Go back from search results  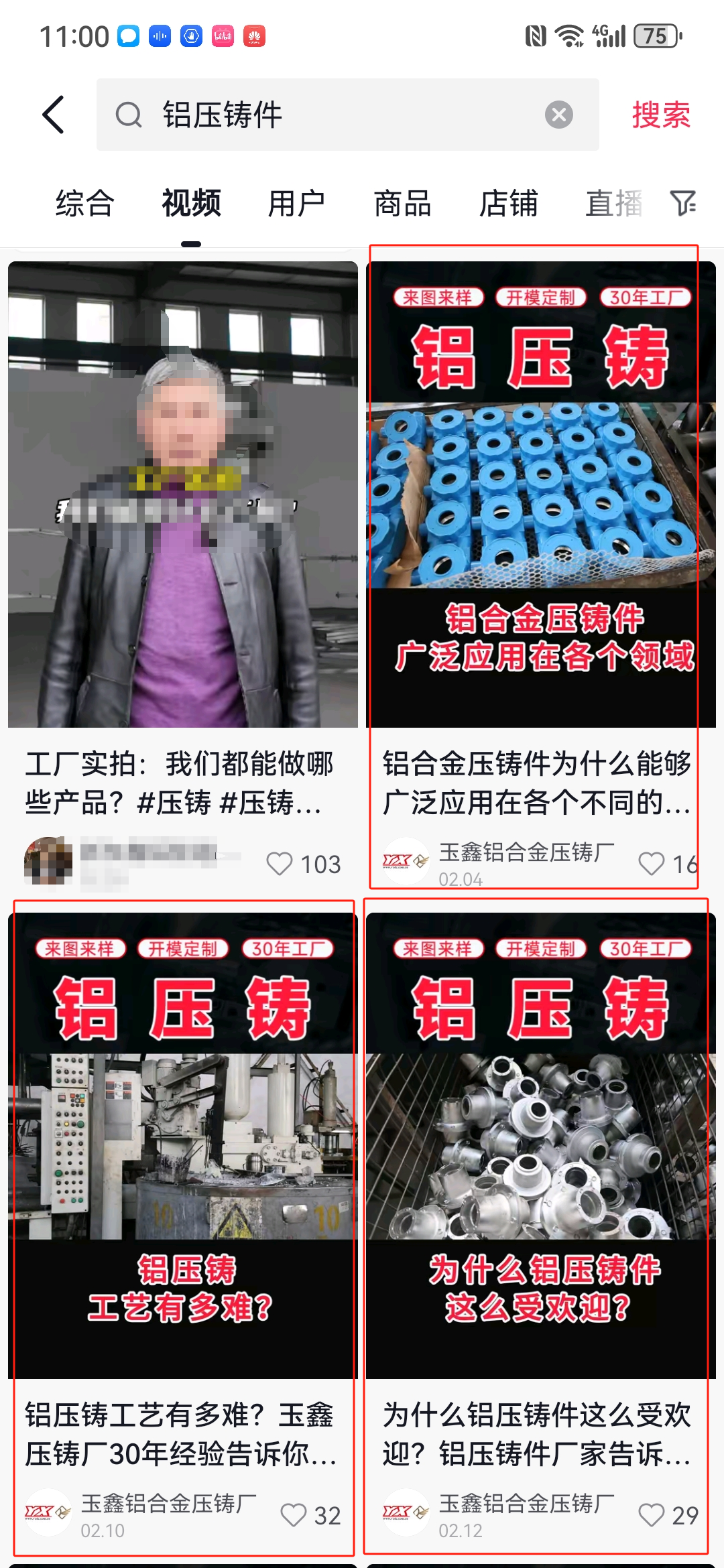pos(54,115)
